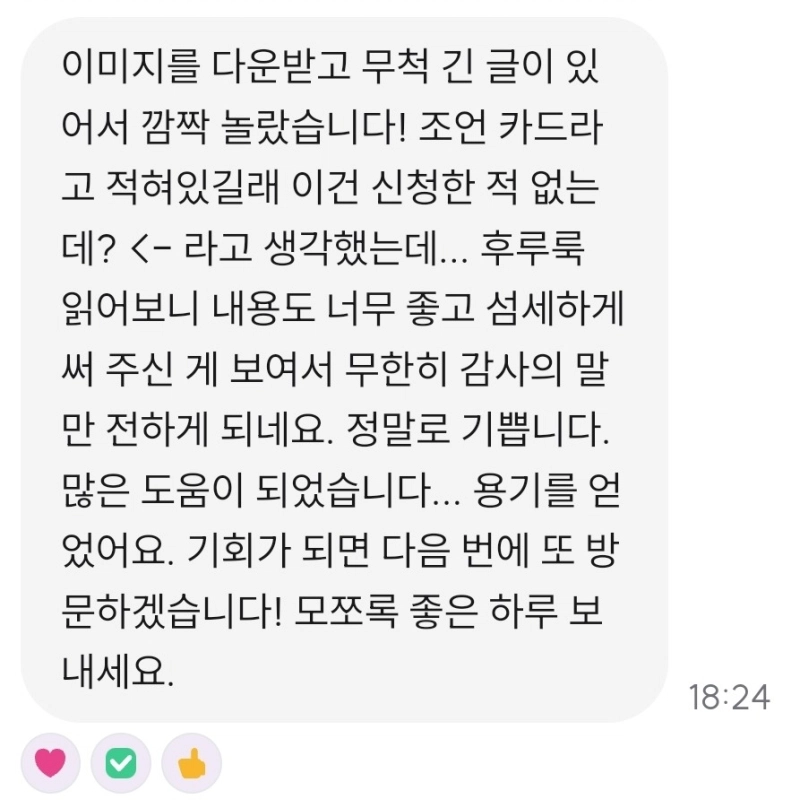Tap the heart reaction under the message
800x808 pixels.
coord(50,765)
